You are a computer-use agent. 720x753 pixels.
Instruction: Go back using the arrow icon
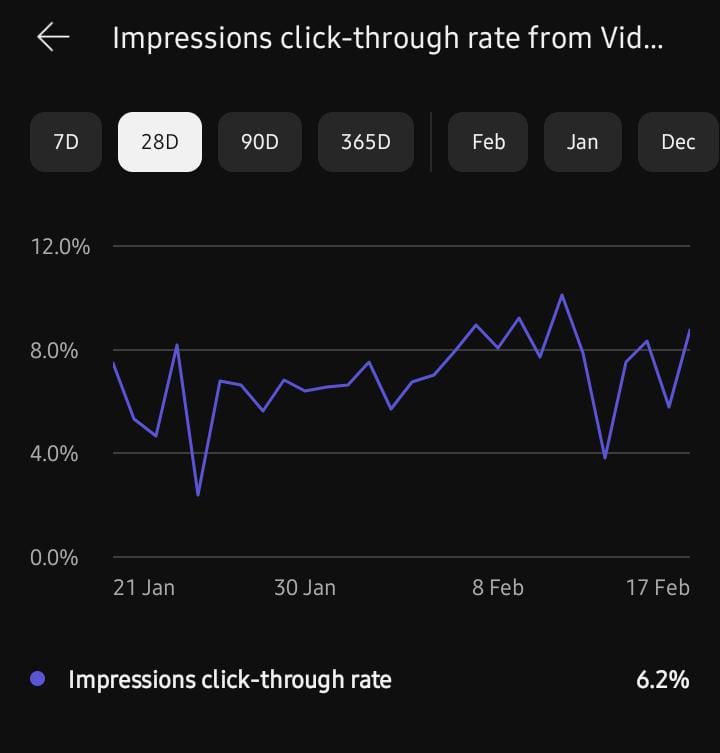pos(53,38)
